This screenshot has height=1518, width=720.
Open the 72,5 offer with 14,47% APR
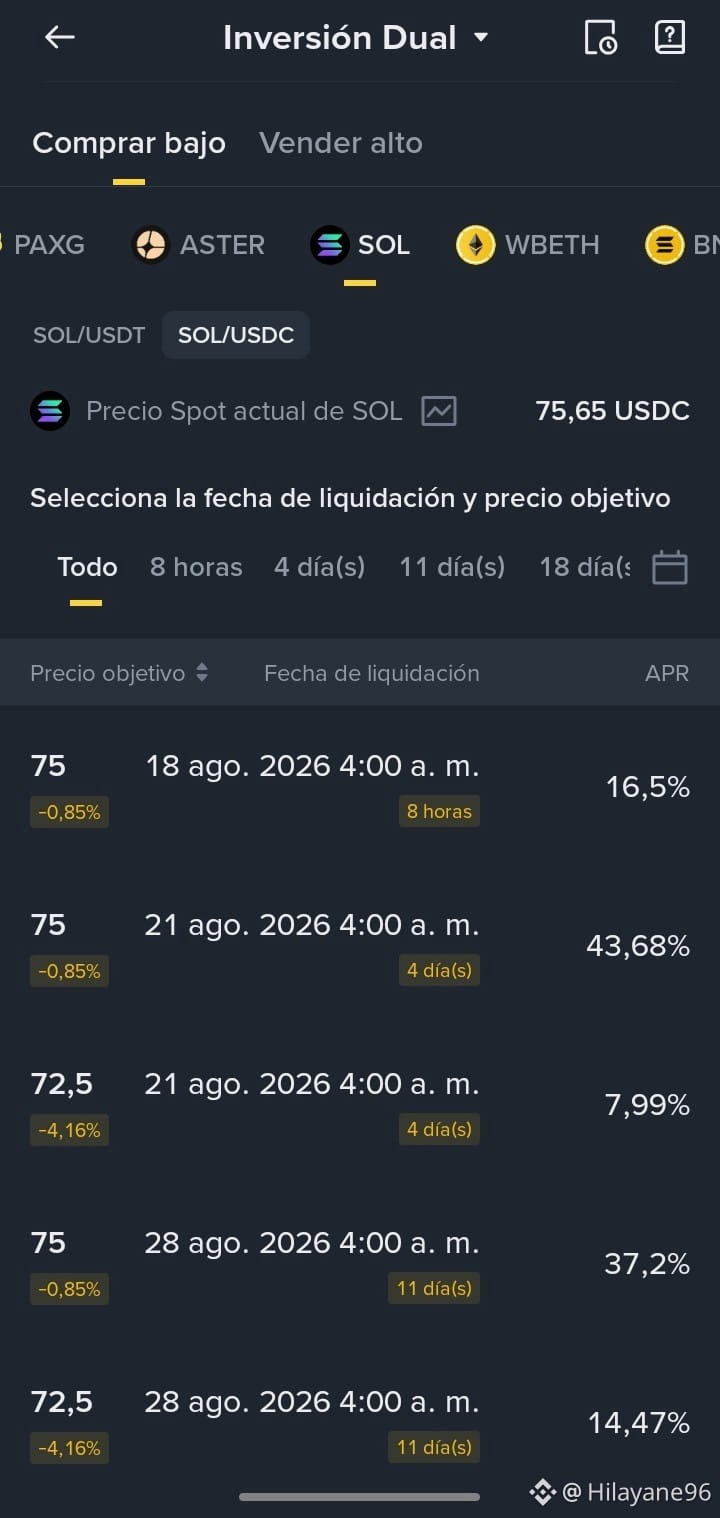pos(360,1423)
